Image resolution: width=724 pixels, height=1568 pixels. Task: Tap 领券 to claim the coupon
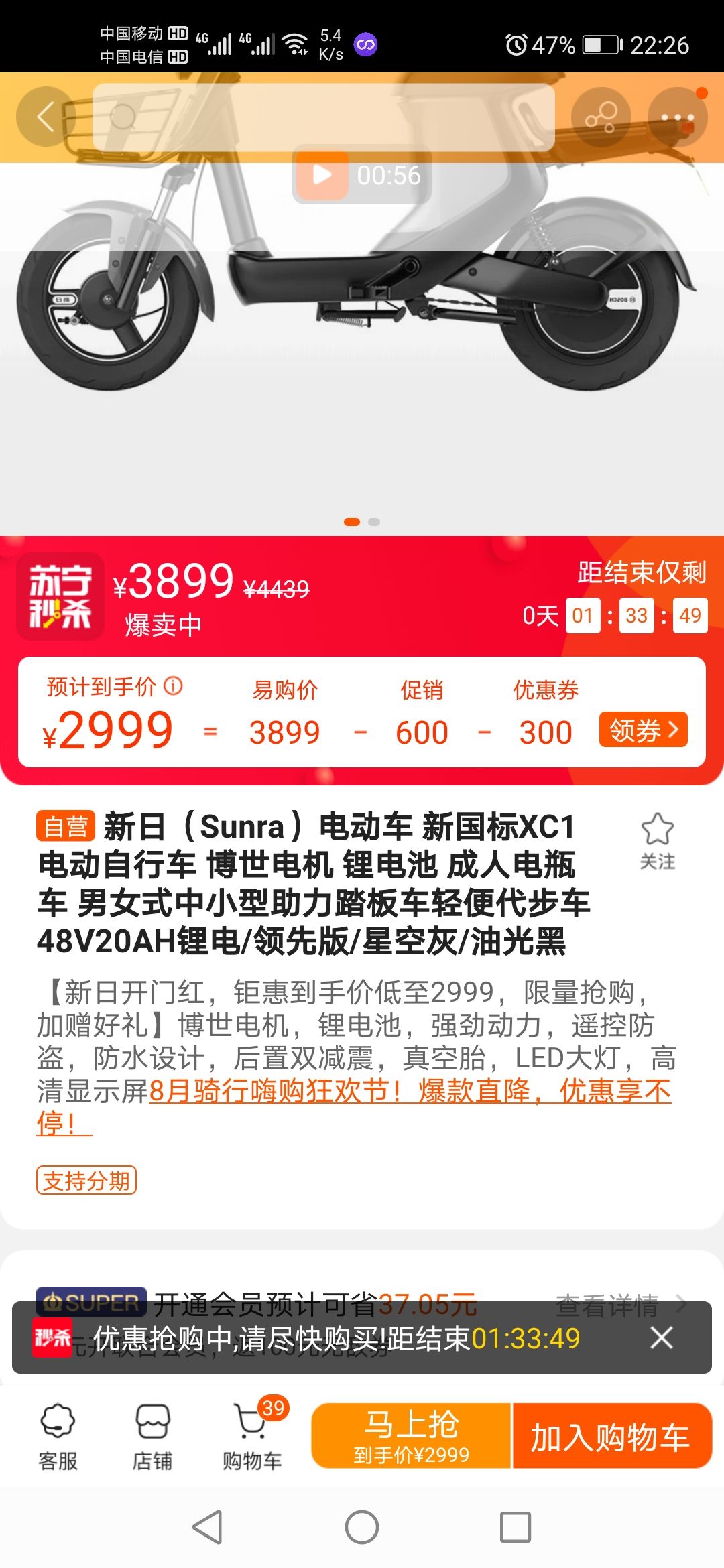click(x=644, y=730)
